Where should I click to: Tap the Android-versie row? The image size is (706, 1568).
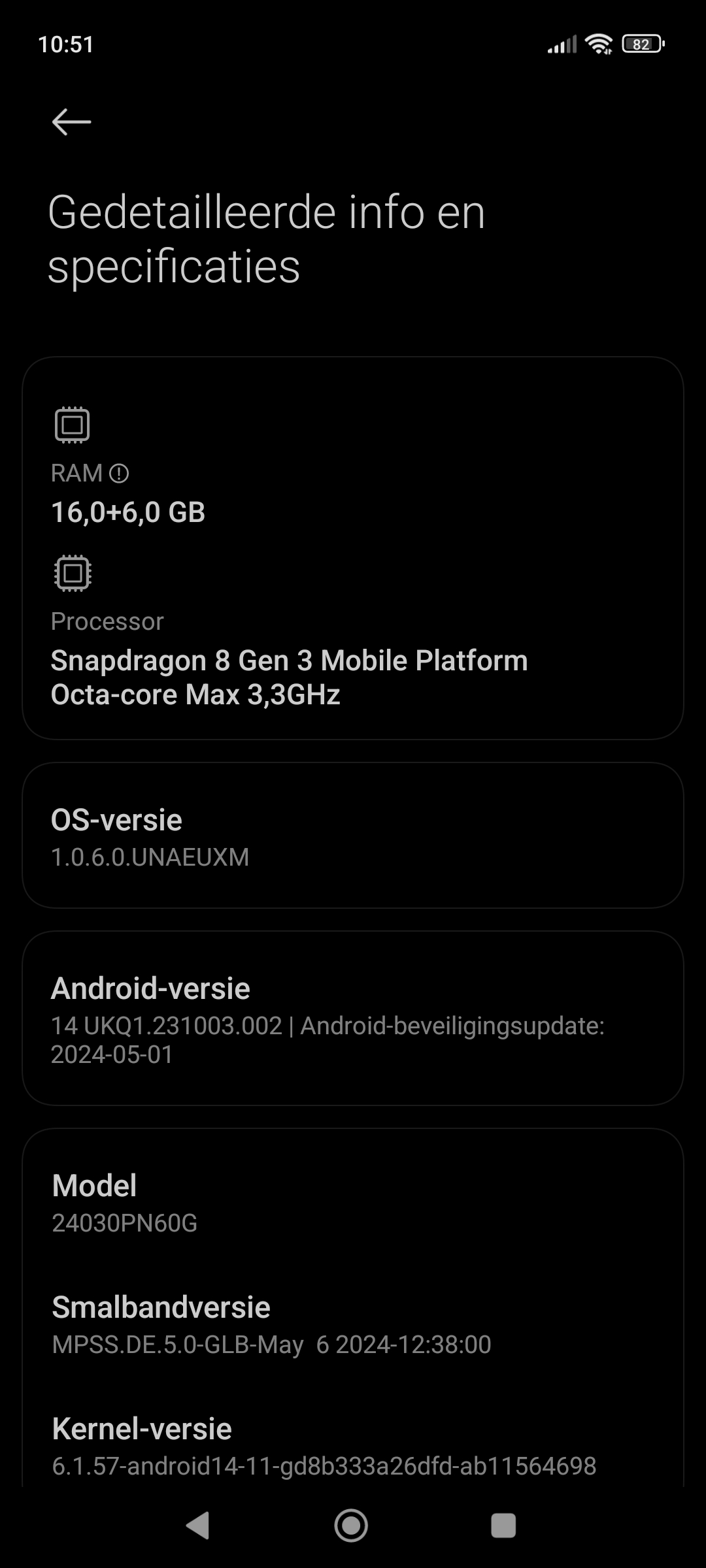tap(353, 1019)
